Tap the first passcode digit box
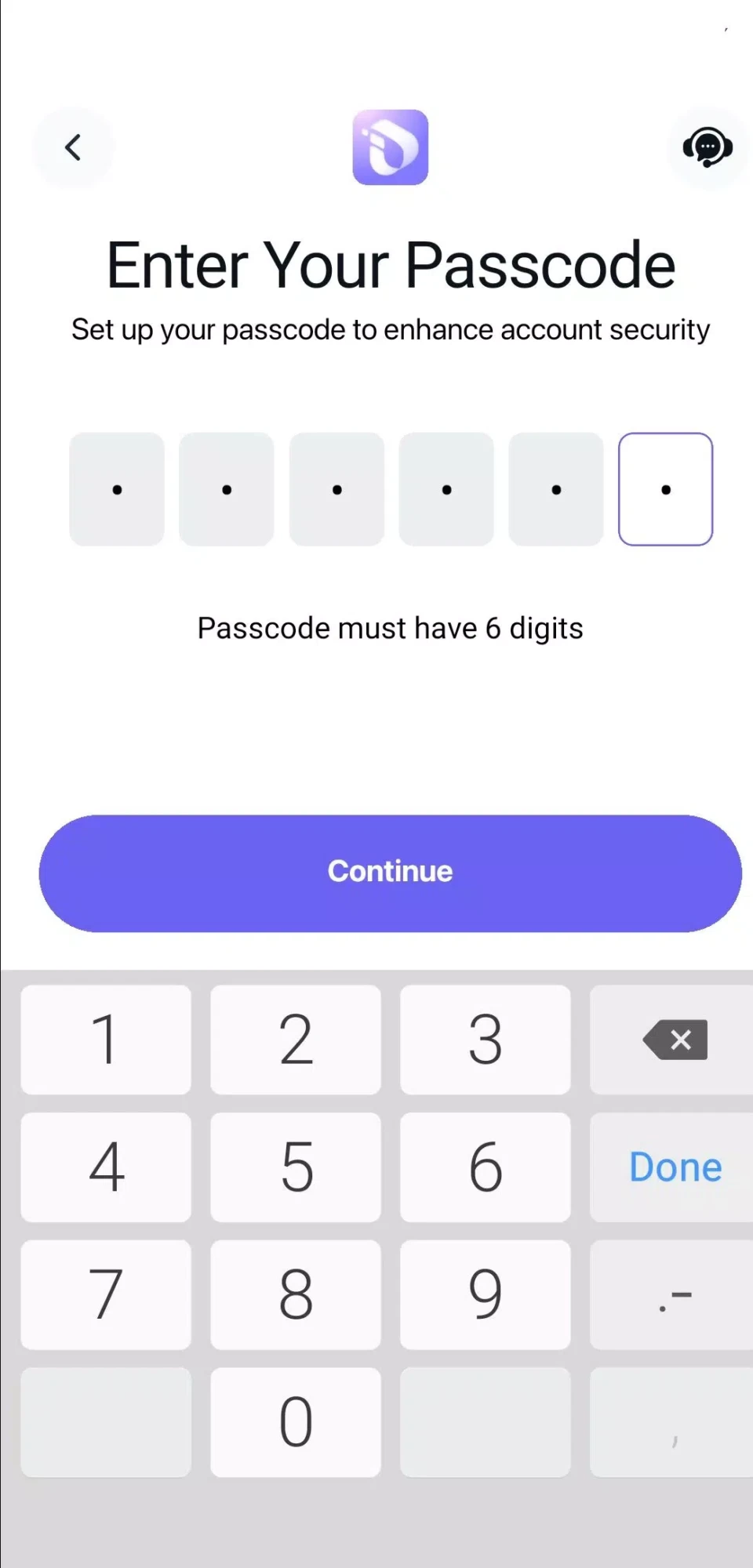Screen dimensions: 753x1568 tap(117, 489)
